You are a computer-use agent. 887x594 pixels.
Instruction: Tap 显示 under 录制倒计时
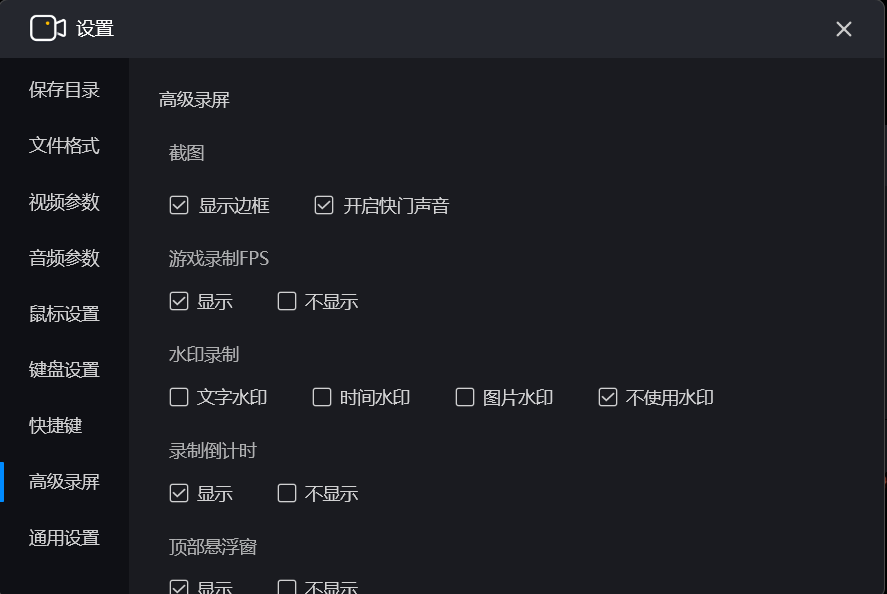tap(179, 494)
